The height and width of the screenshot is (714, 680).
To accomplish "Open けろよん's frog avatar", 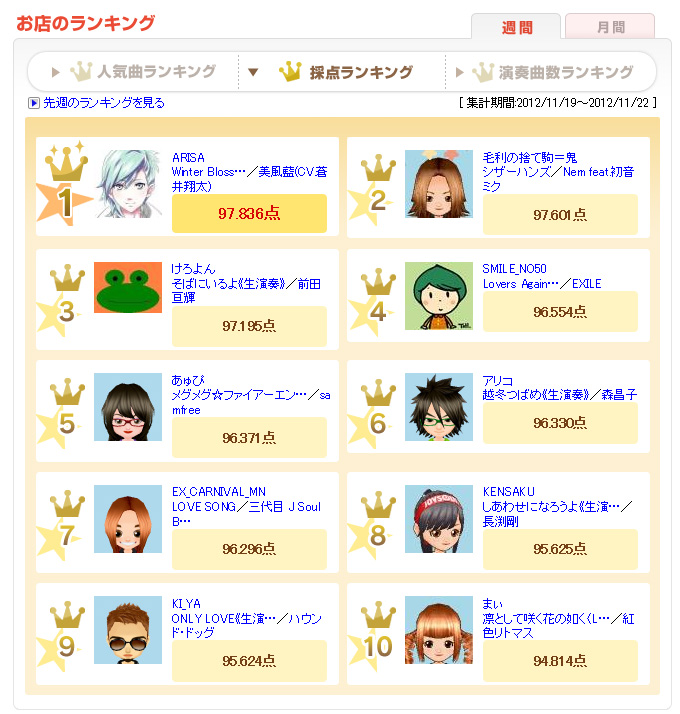I will coord(128,287).
